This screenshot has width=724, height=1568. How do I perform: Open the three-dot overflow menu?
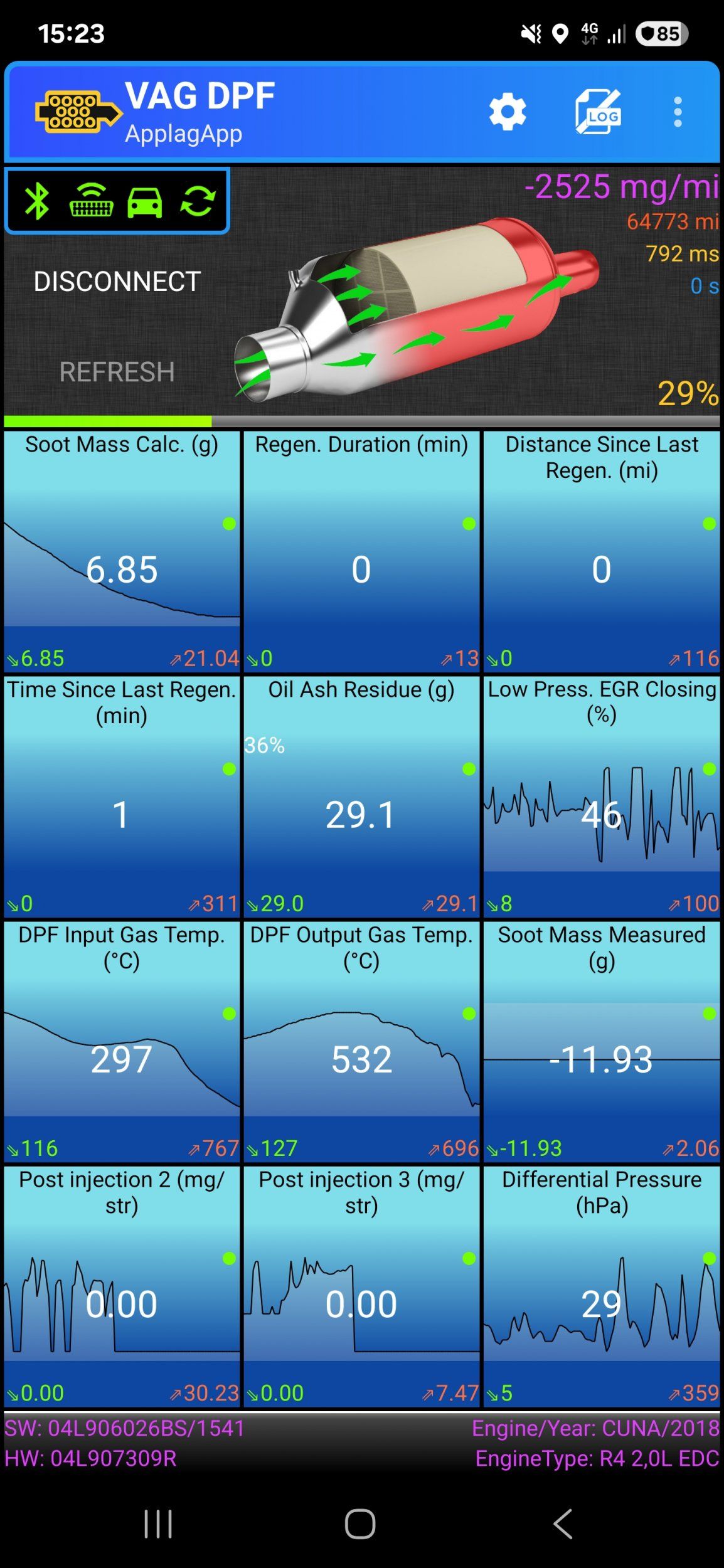point(678,112)
